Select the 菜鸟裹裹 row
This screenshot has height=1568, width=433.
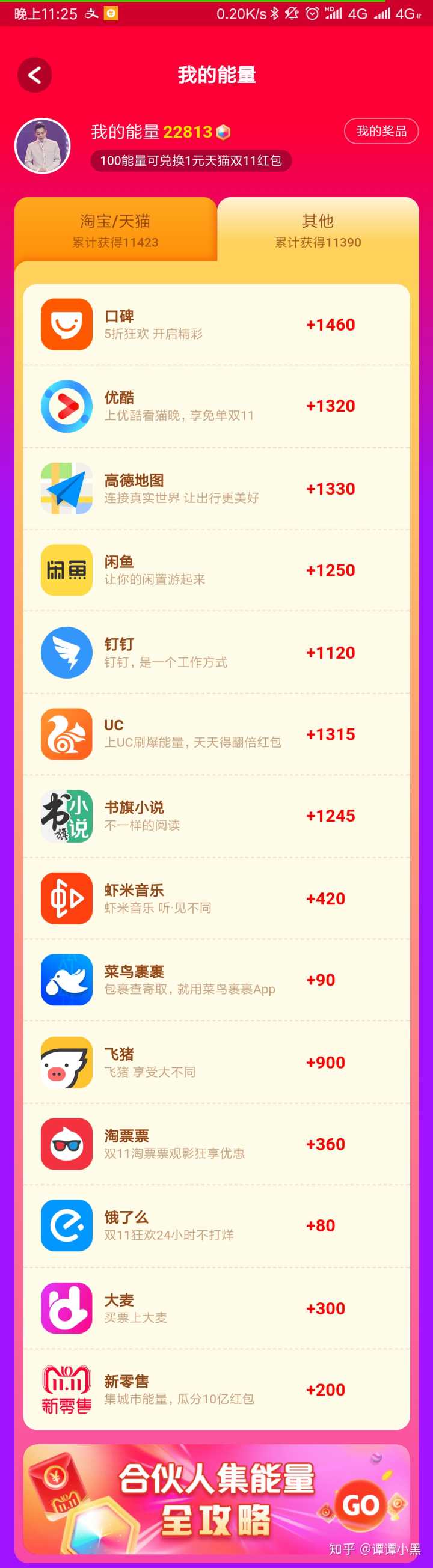point(216,980)
